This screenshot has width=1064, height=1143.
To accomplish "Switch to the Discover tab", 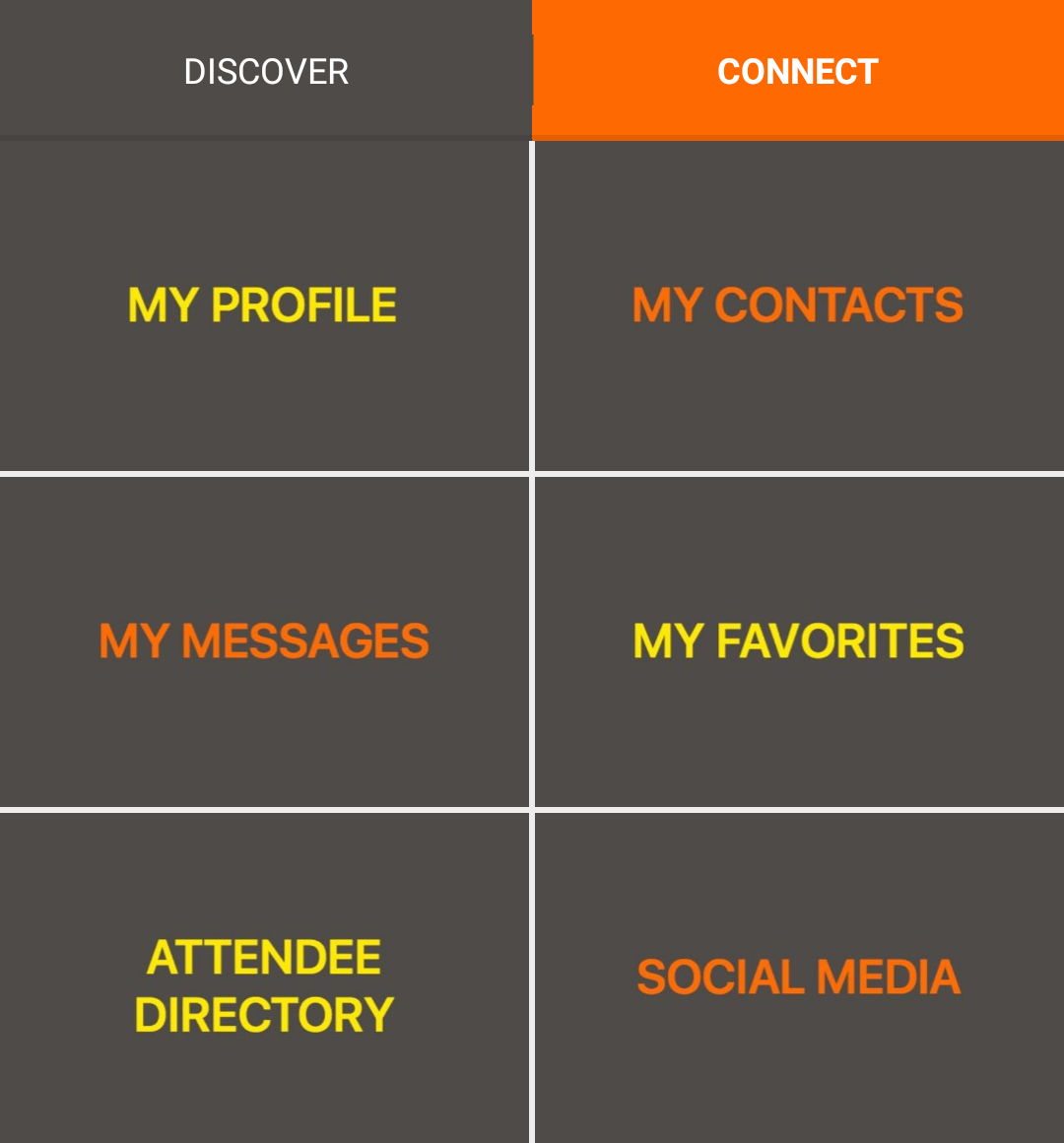I will [x=266, y=71].
